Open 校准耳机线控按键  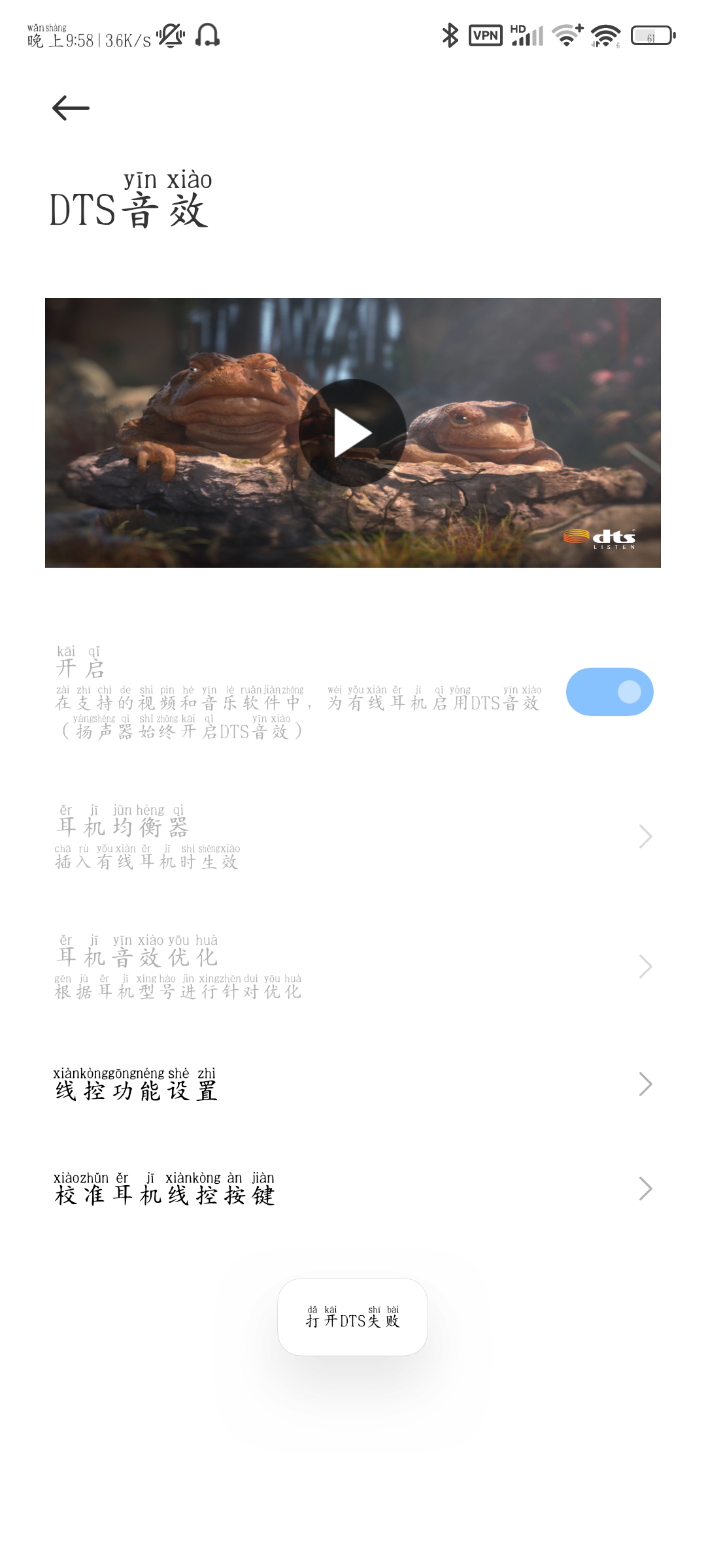pos(353,1189)
